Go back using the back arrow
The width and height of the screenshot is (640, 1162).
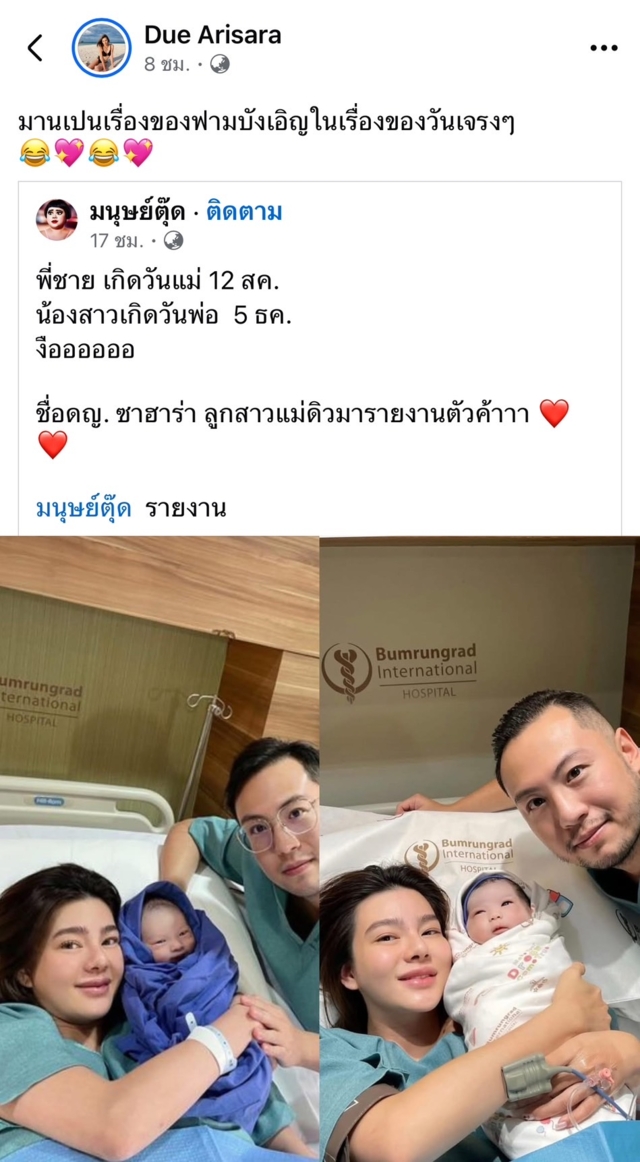pos(35,47)
